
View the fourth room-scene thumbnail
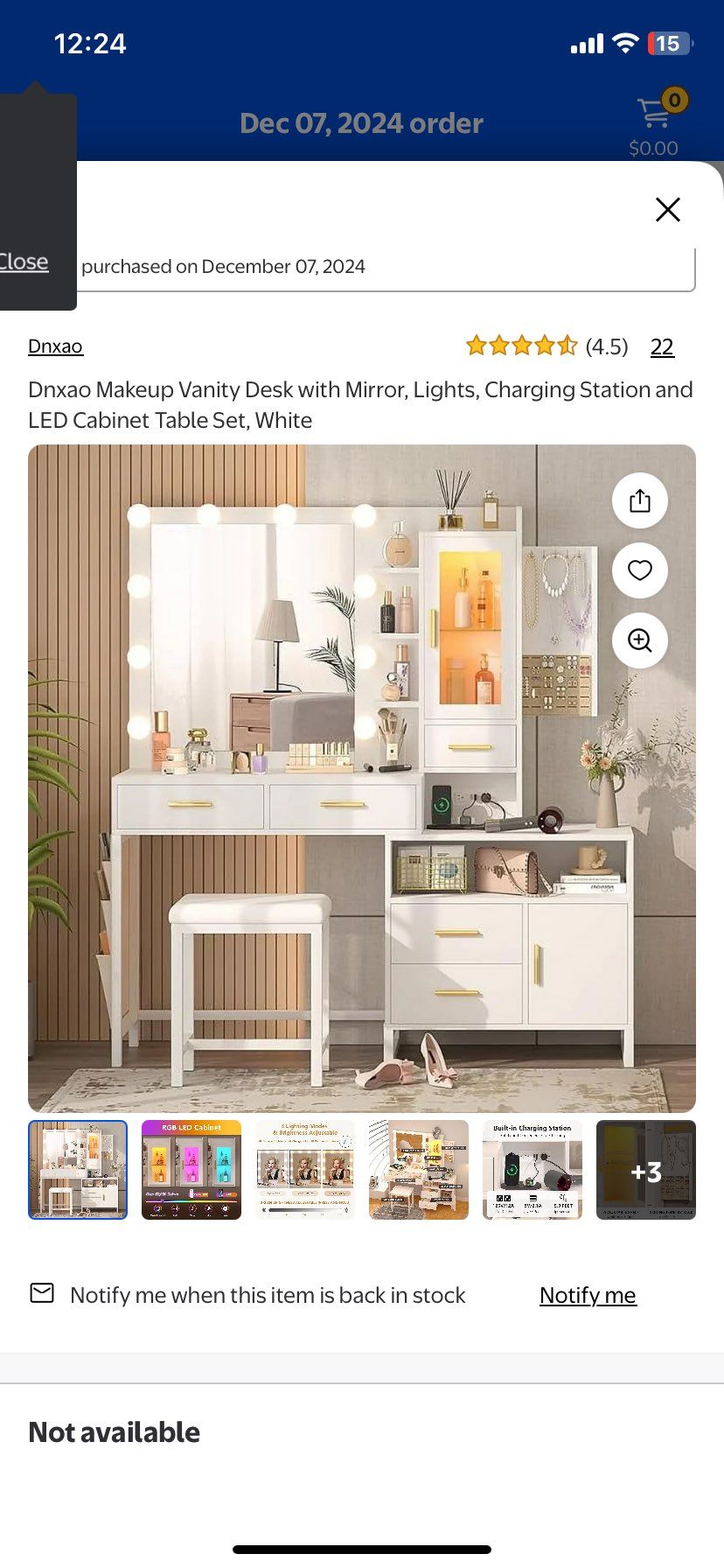[419, 1170]
